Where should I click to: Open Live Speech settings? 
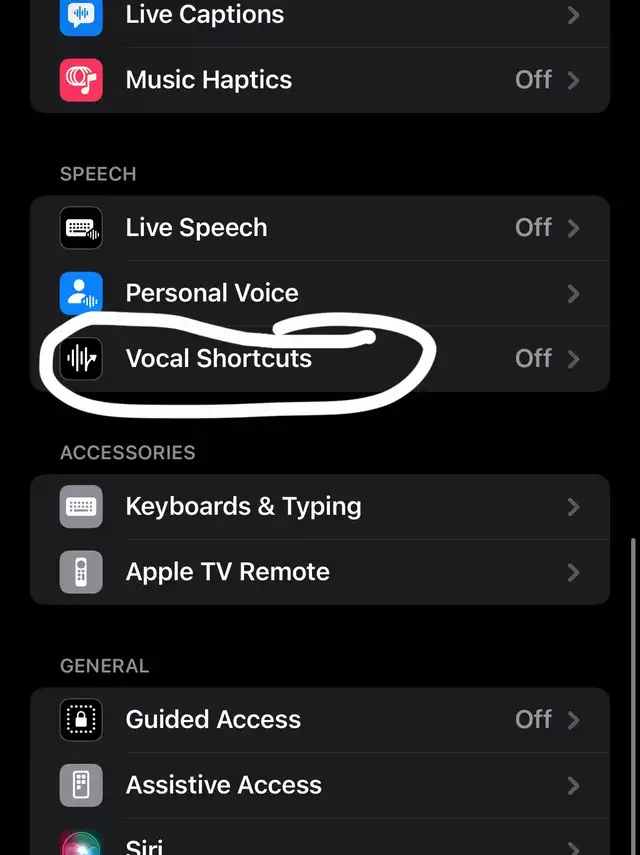(x=320, y=228)
